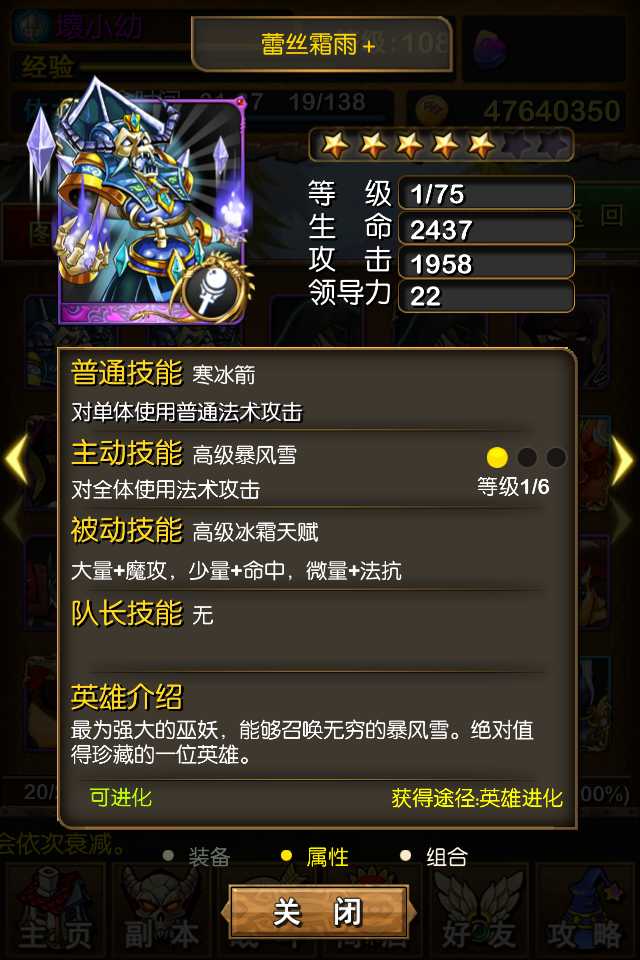Close the hero detail dialog with 关闭
This screenshot has height=960, width=640.
pos(318,913)
